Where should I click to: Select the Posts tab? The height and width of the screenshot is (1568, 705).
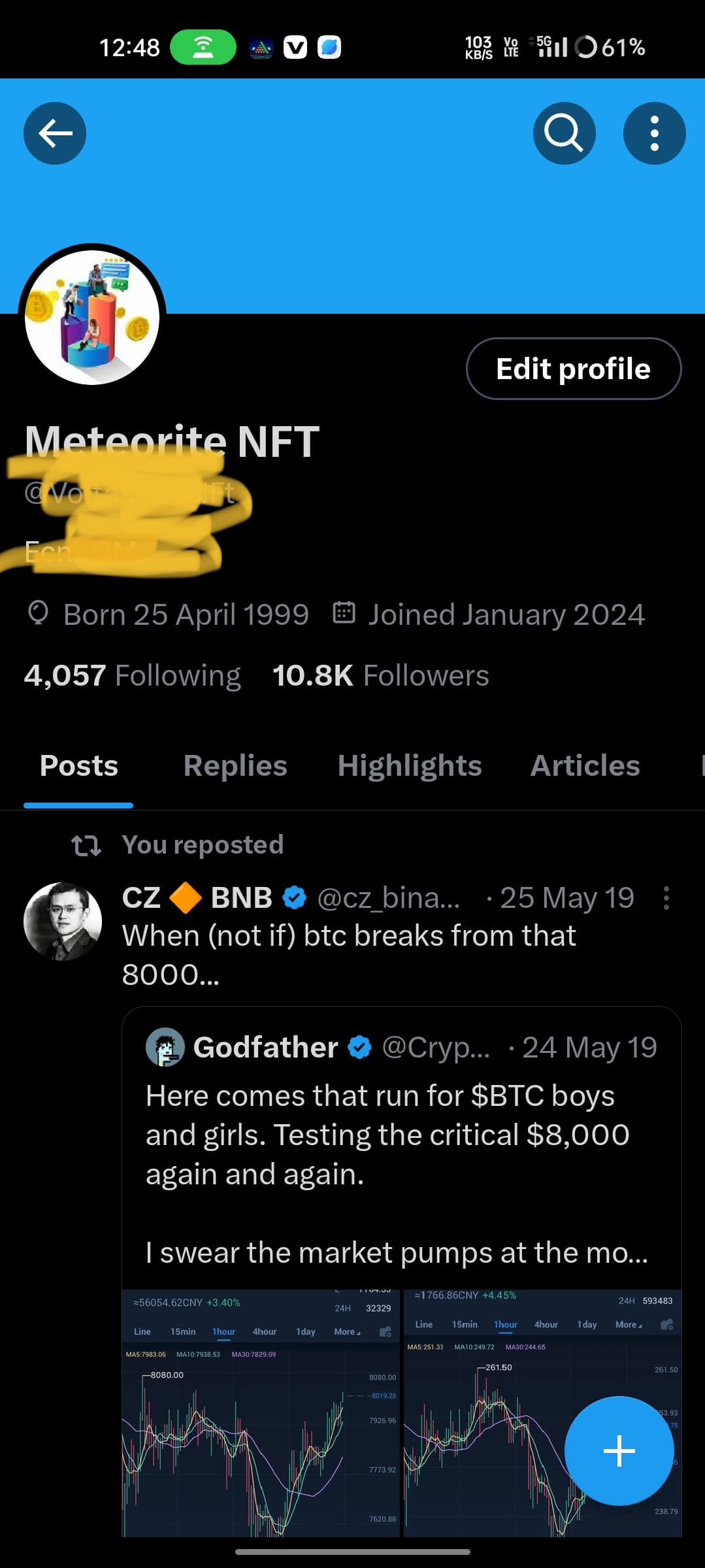78,765
